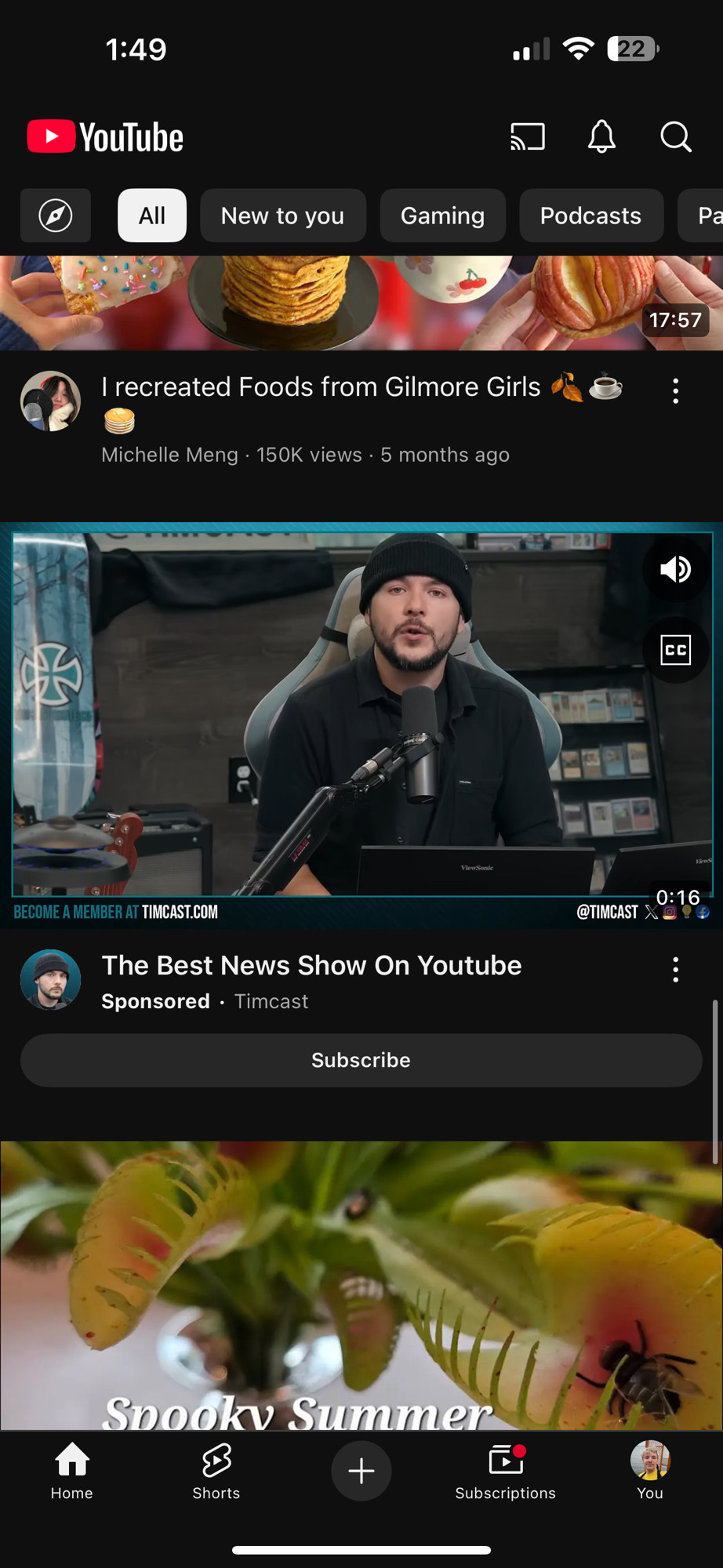This screenshot has height=1568, width=723.
Task: Open options for Gilmore Girls video
Action: [675, 391]
